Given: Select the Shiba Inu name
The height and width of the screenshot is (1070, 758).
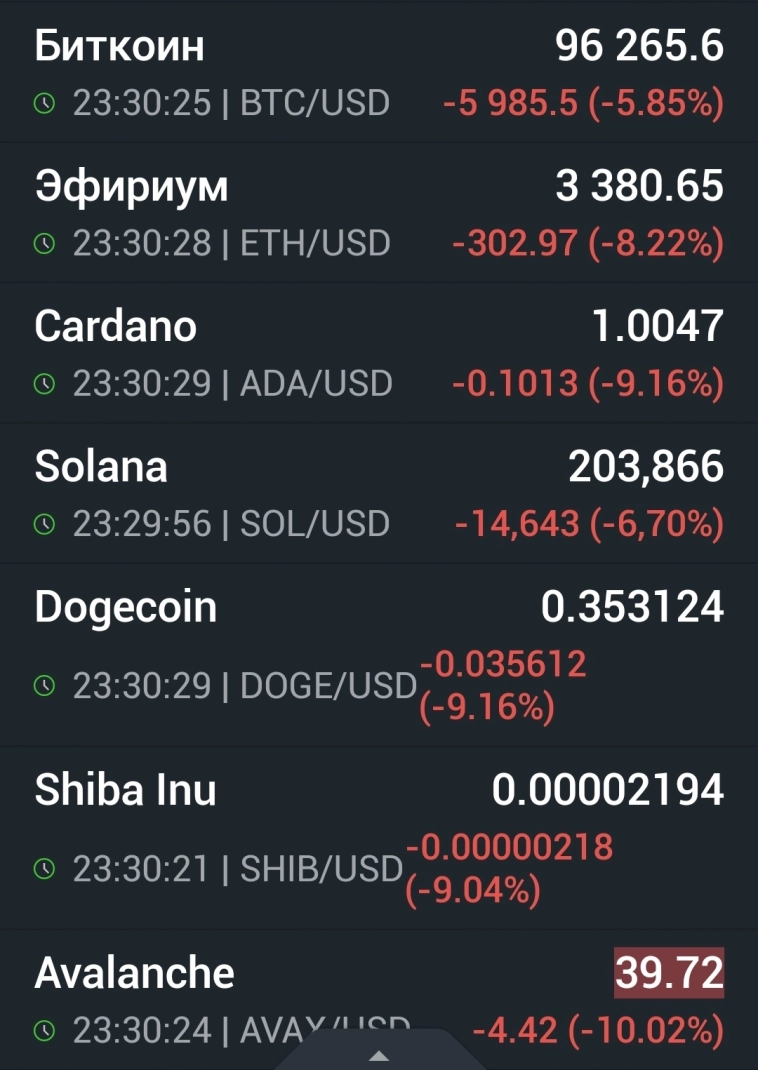Looking at the screenshot, I should 124,789.
